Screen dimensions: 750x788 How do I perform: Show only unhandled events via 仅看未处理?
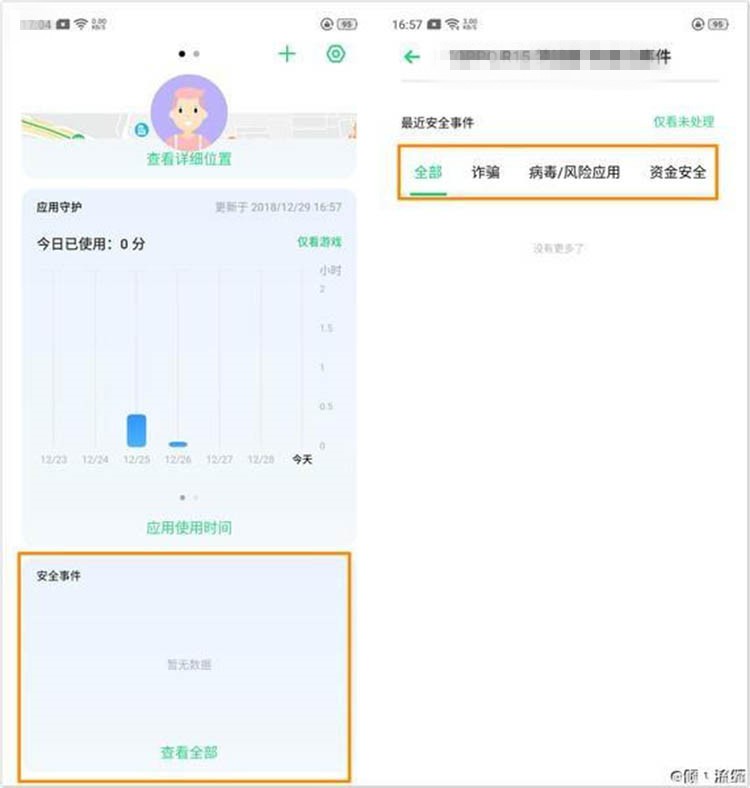tap(684, 122)
